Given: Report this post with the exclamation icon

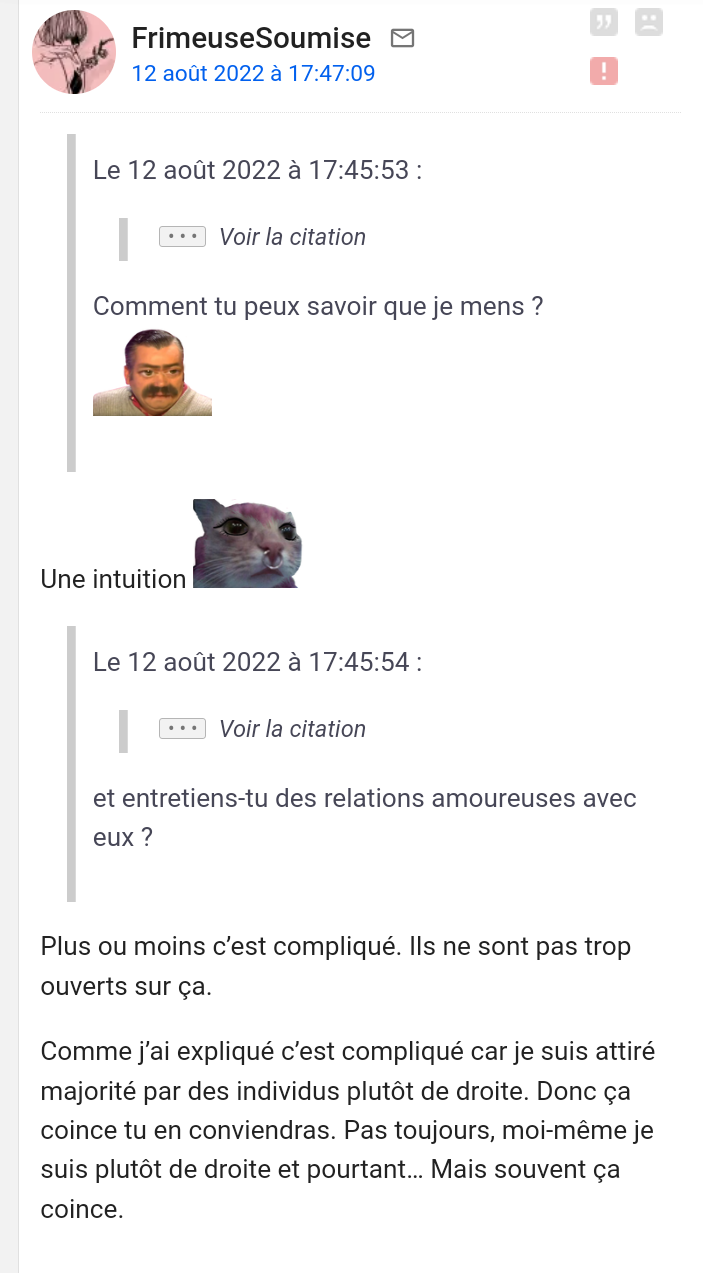Looking at the screenshot, I should [603, 71].
